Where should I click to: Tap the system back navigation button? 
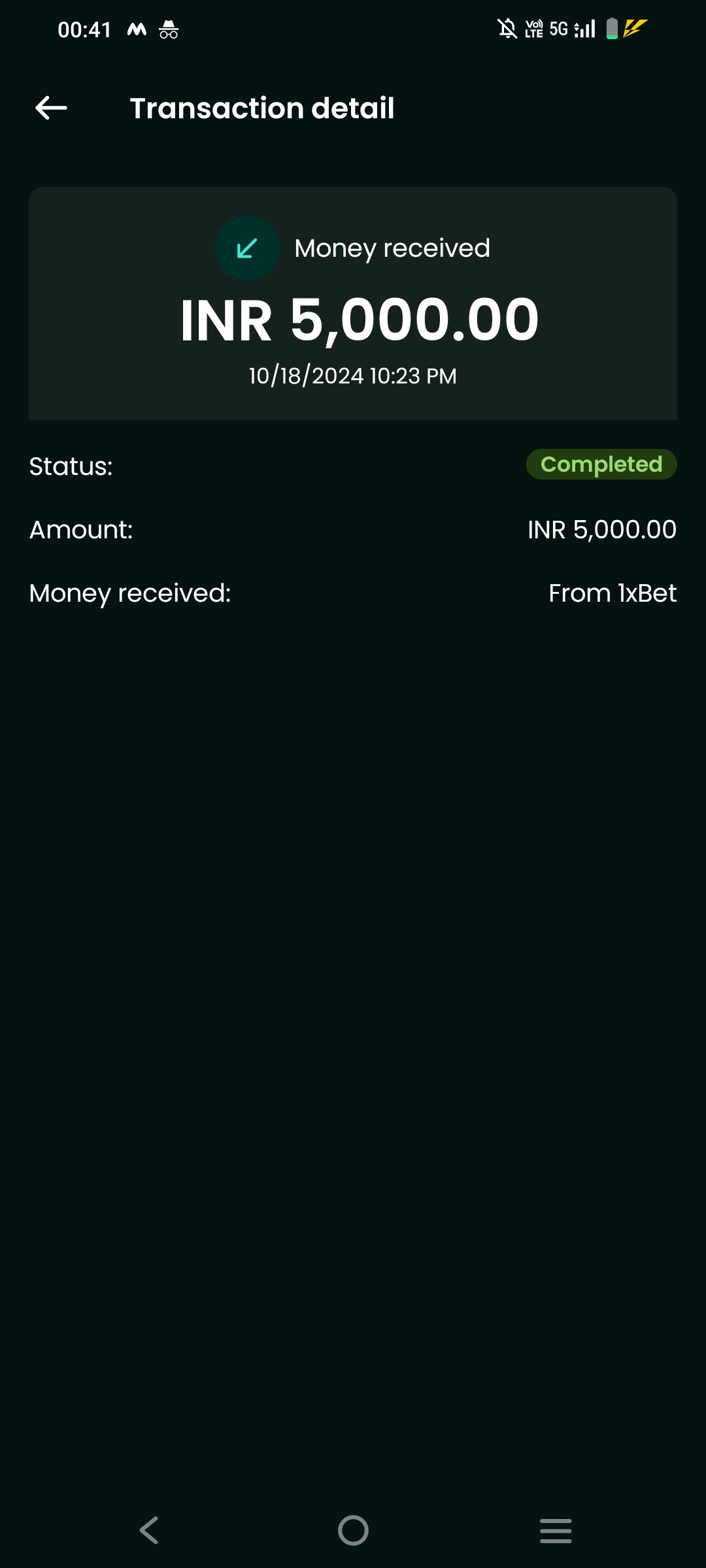149,1530
